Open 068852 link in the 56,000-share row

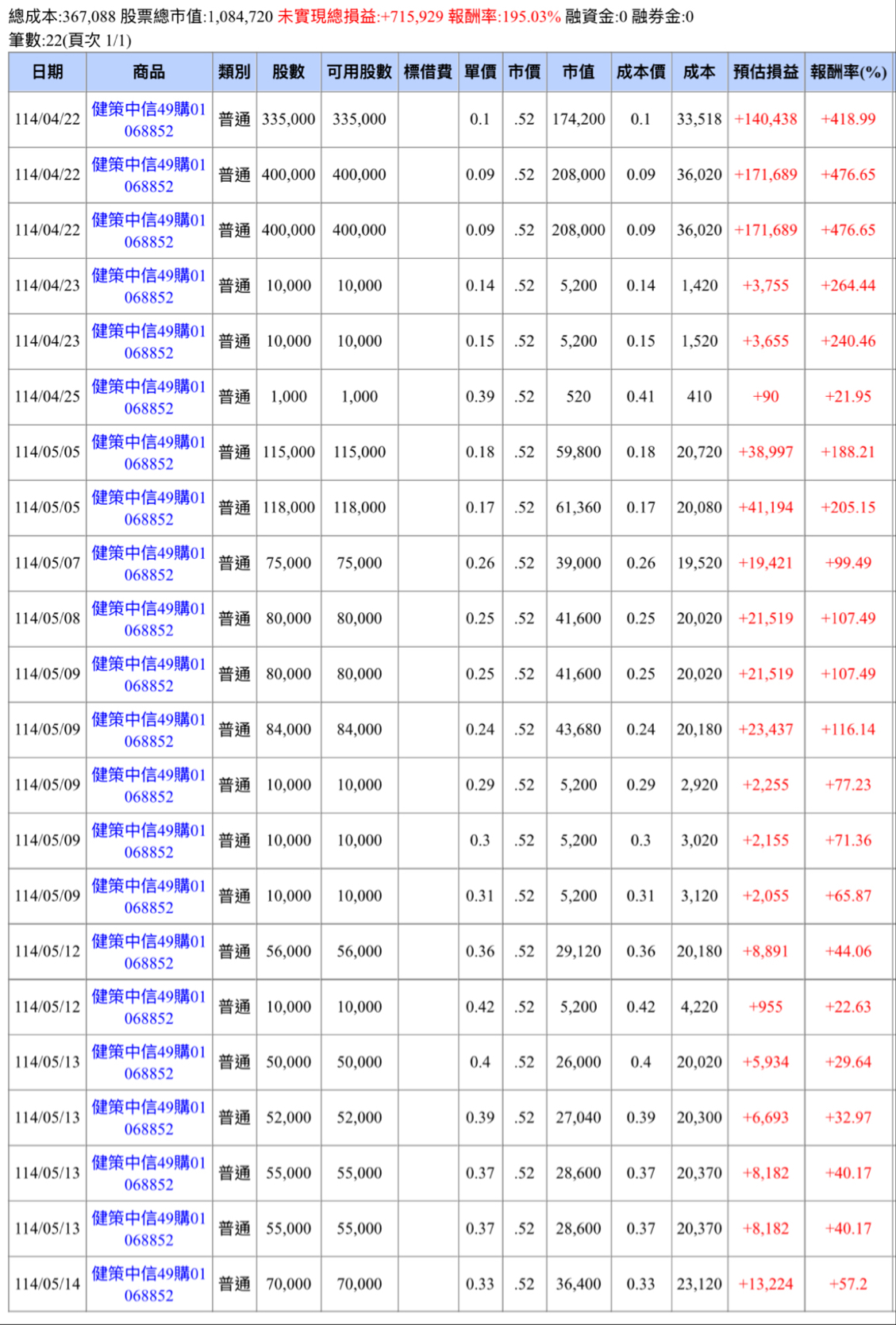(x=148, y=964)
